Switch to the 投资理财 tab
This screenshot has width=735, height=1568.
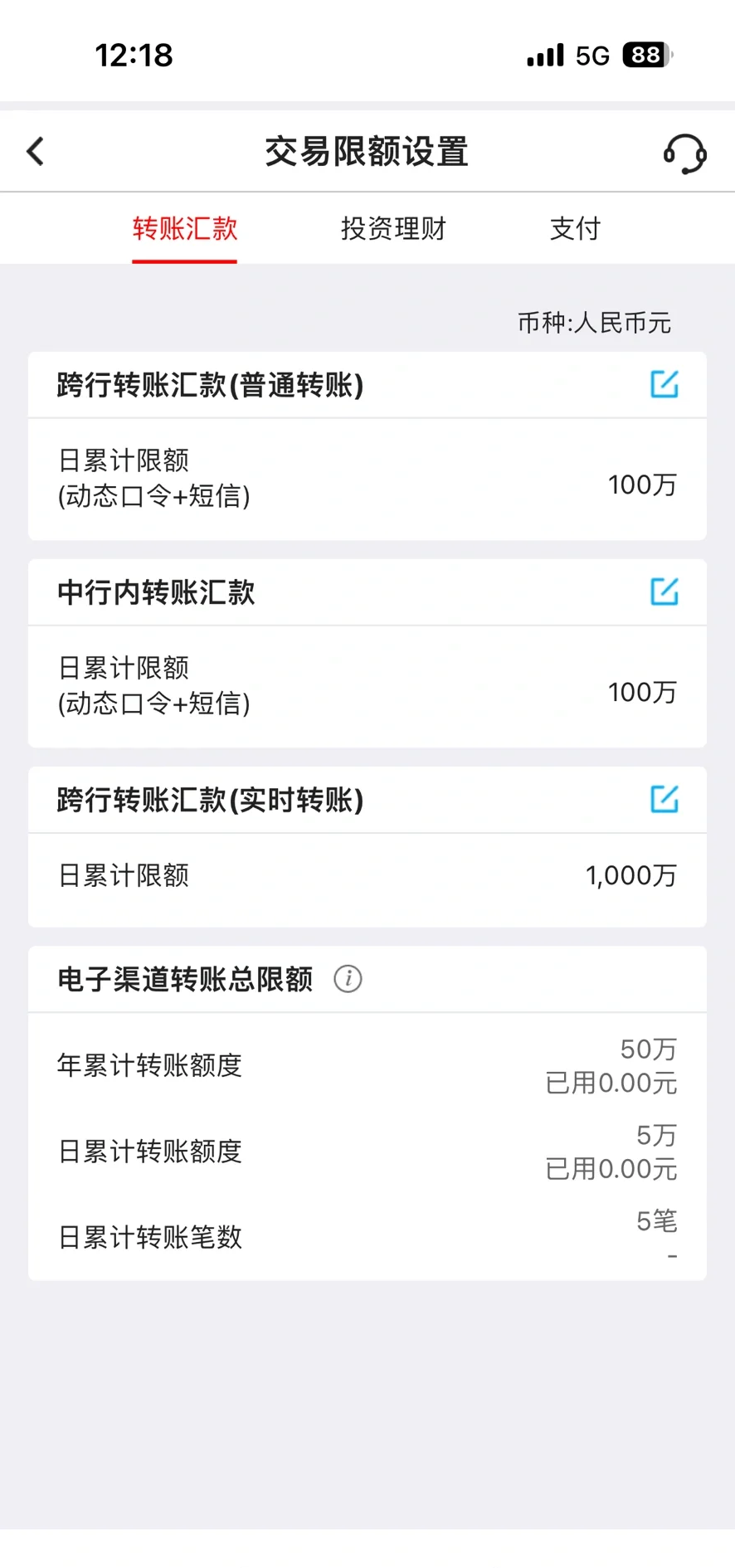pos(392,229)
